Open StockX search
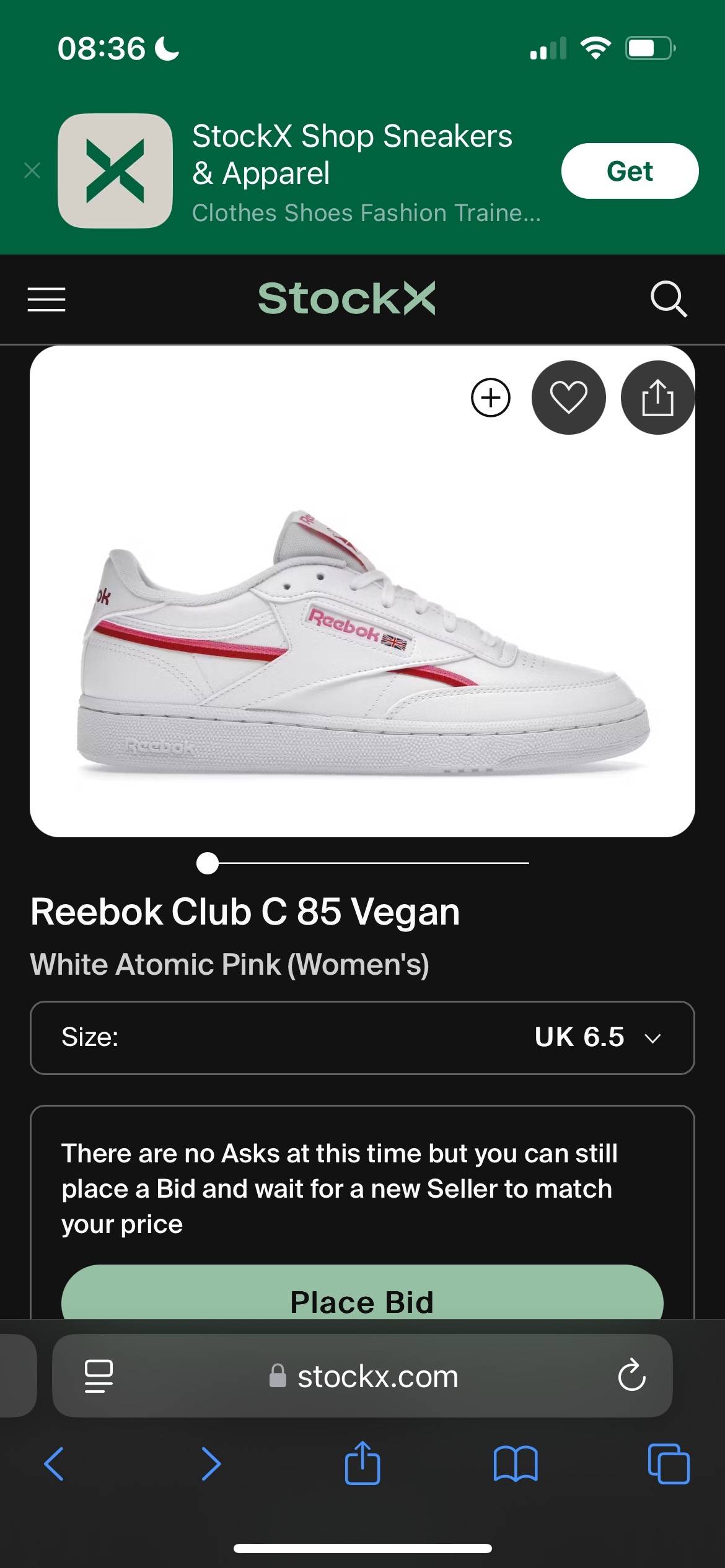The width and height of the screenshot is (725, 1568). [x=669, y=299]
